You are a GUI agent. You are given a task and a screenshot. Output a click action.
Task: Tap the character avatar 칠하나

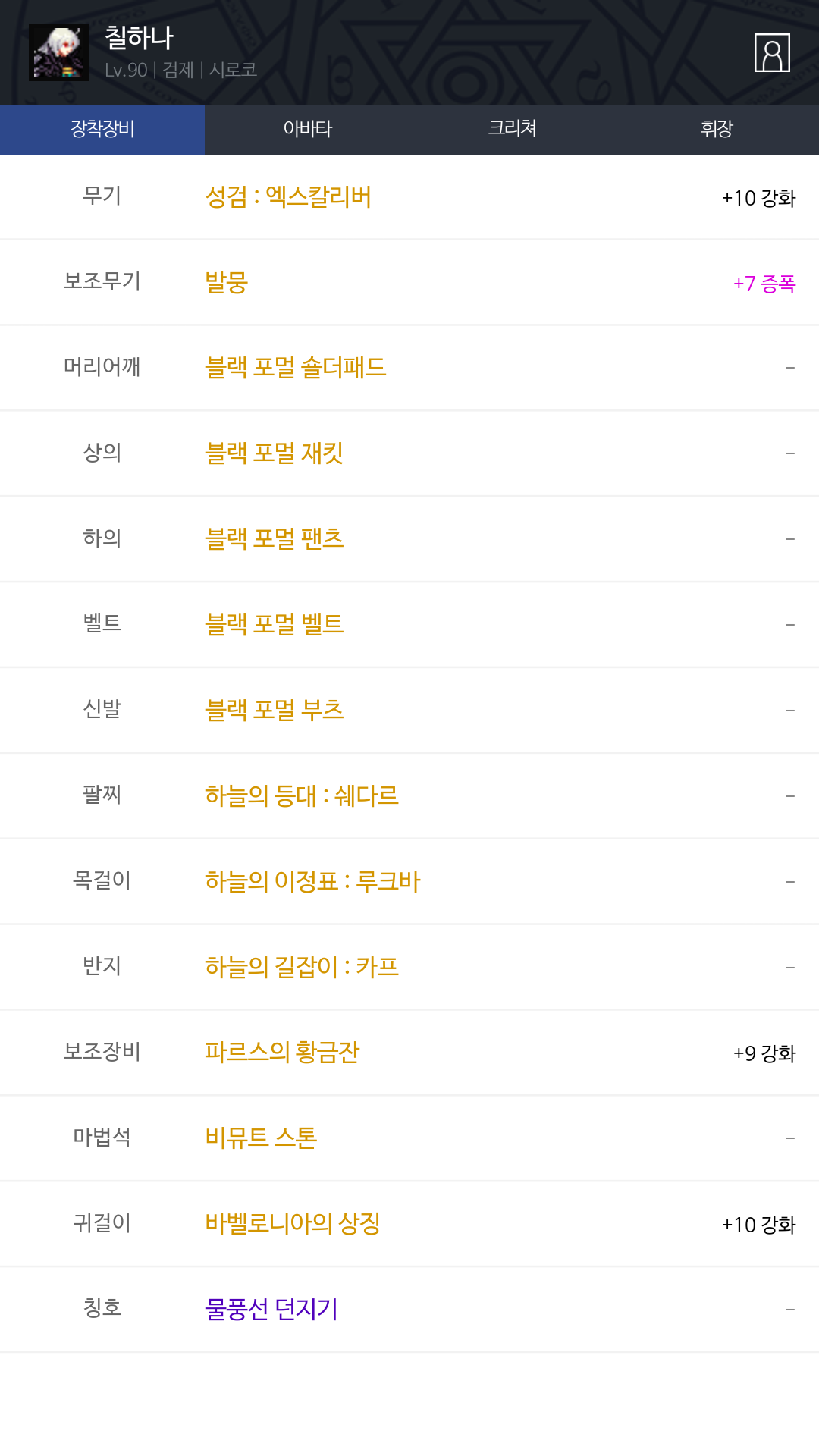[x=58, y=52]
